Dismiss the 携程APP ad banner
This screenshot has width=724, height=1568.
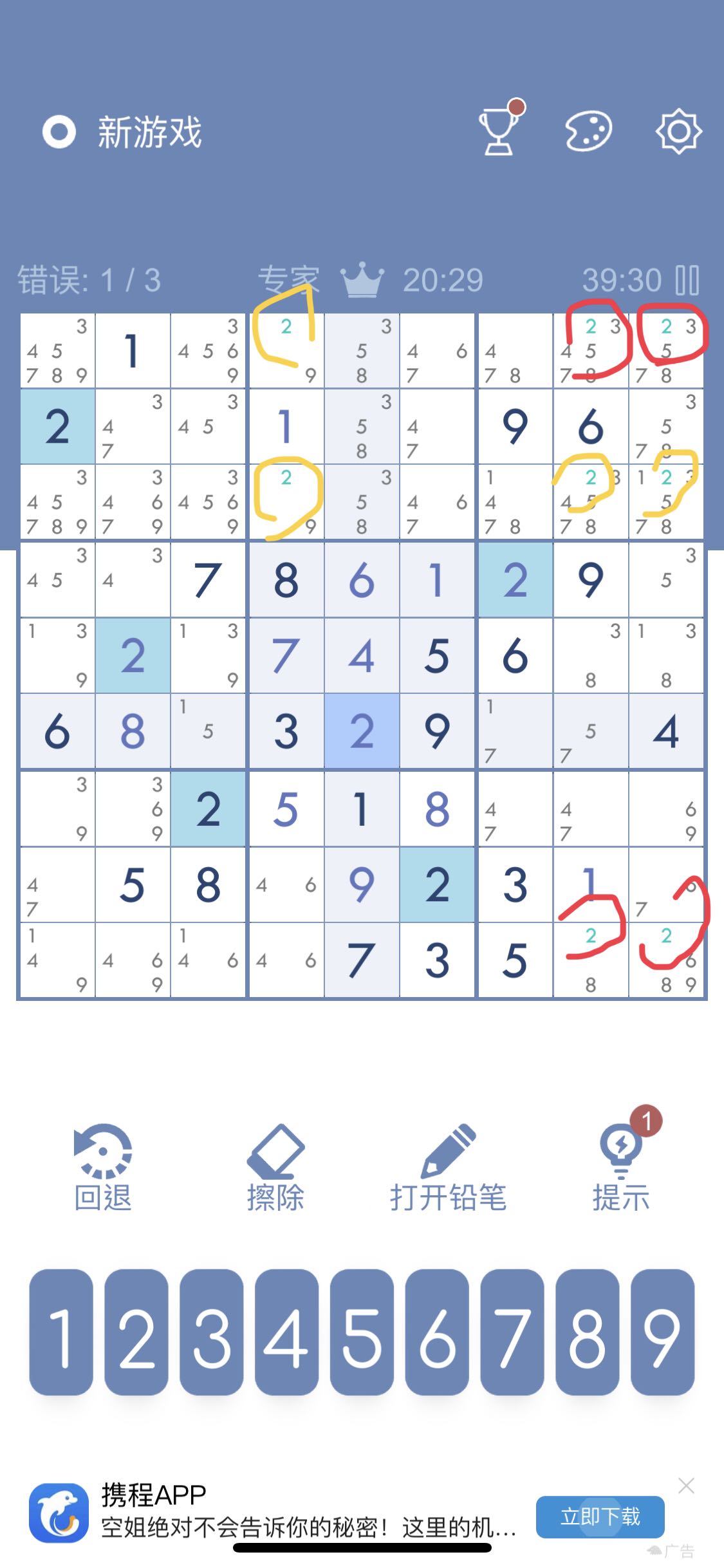click(686, 1486)
